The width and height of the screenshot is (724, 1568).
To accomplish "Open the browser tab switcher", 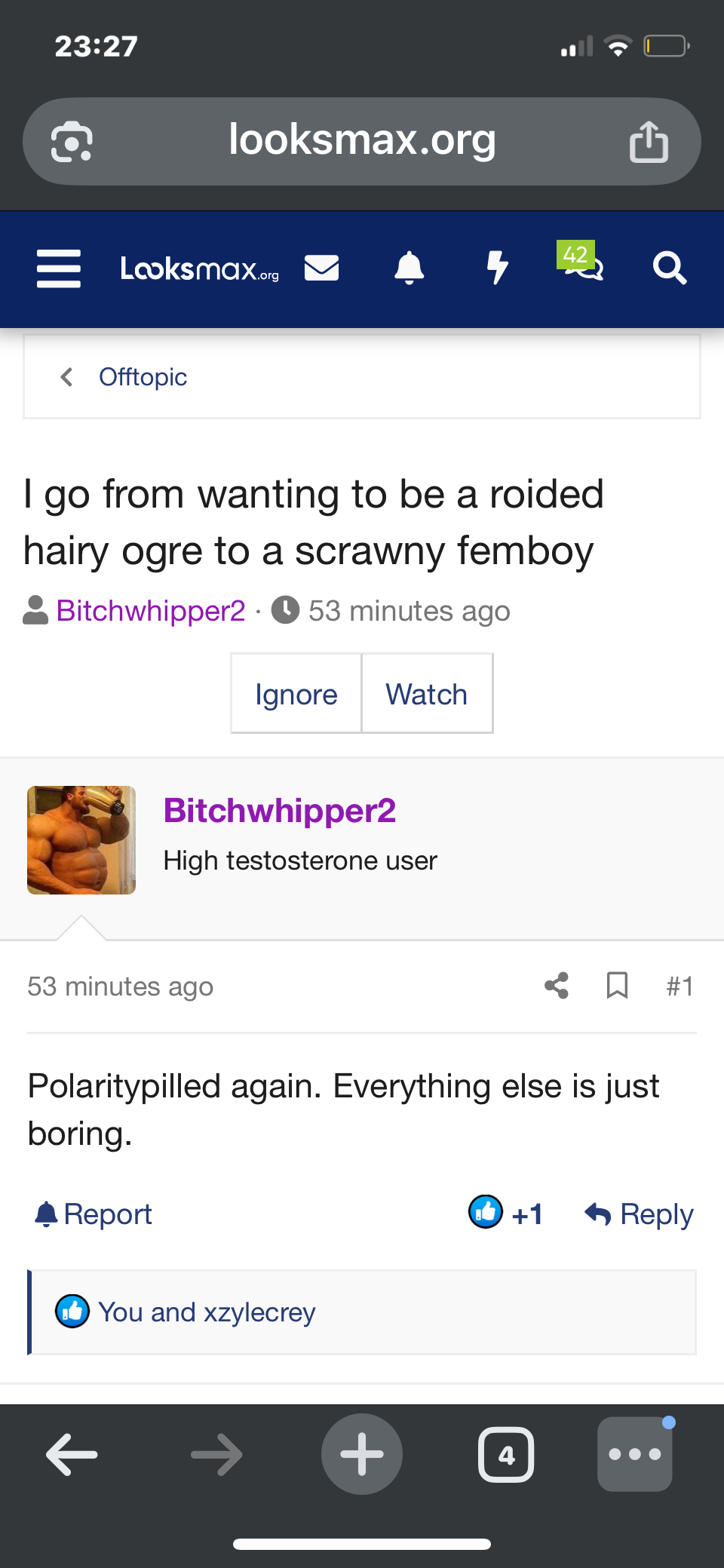I will point(506,1454).
